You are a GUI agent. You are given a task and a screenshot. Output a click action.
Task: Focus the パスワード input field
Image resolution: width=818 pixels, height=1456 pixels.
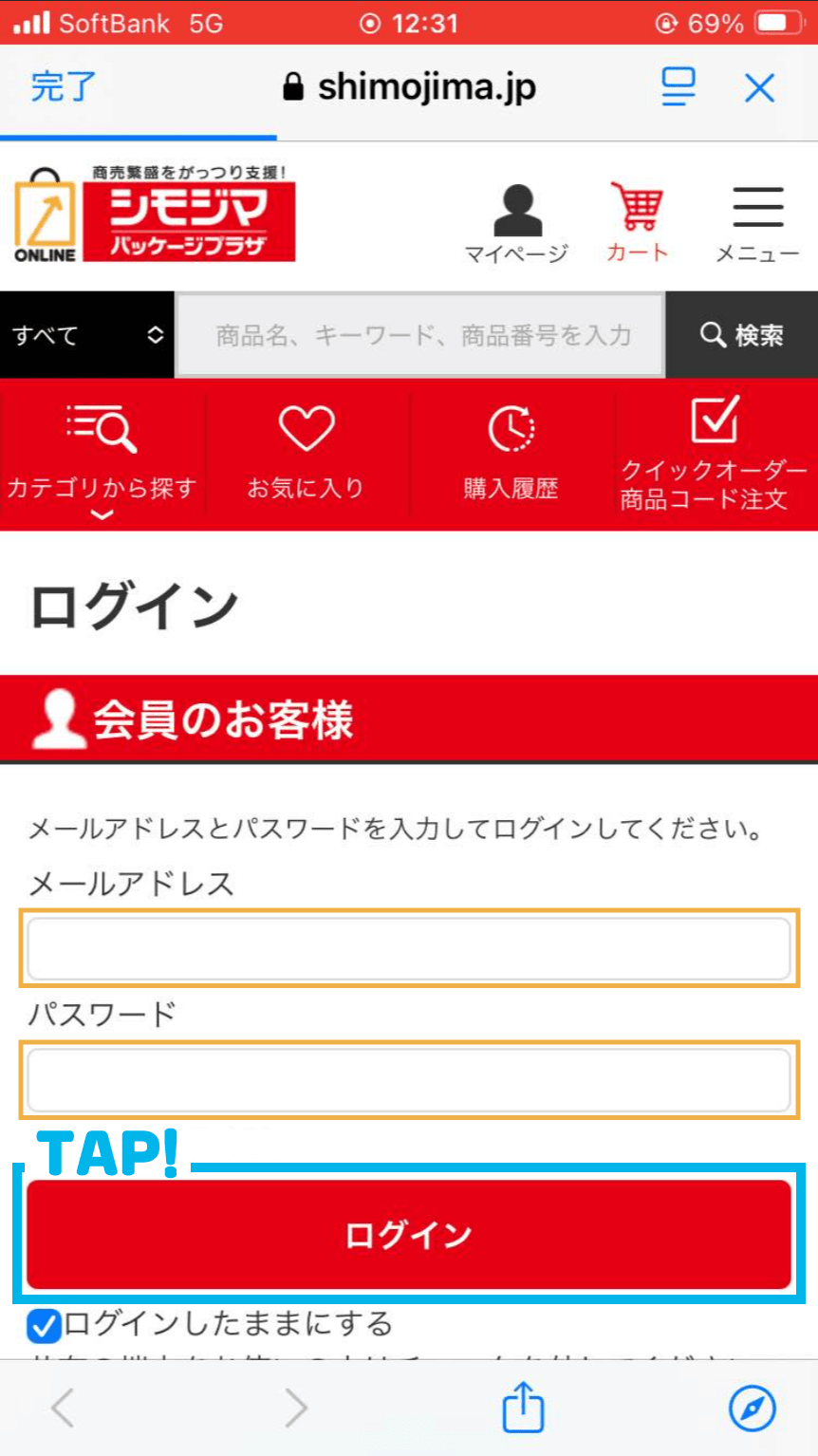[x=409, y=1080]
